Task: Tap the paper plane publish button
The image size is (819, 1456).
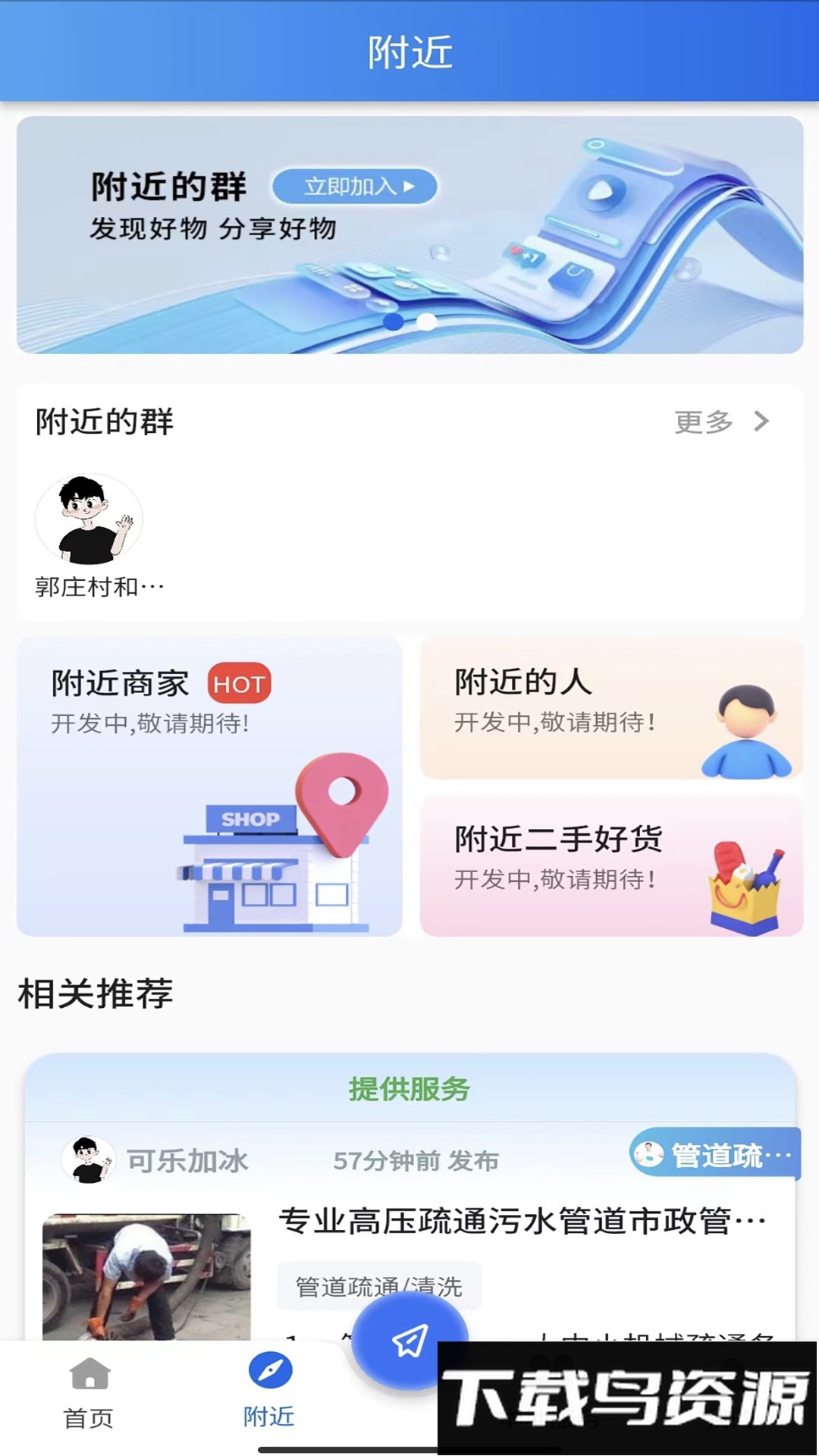Action: click(409, 1341)
